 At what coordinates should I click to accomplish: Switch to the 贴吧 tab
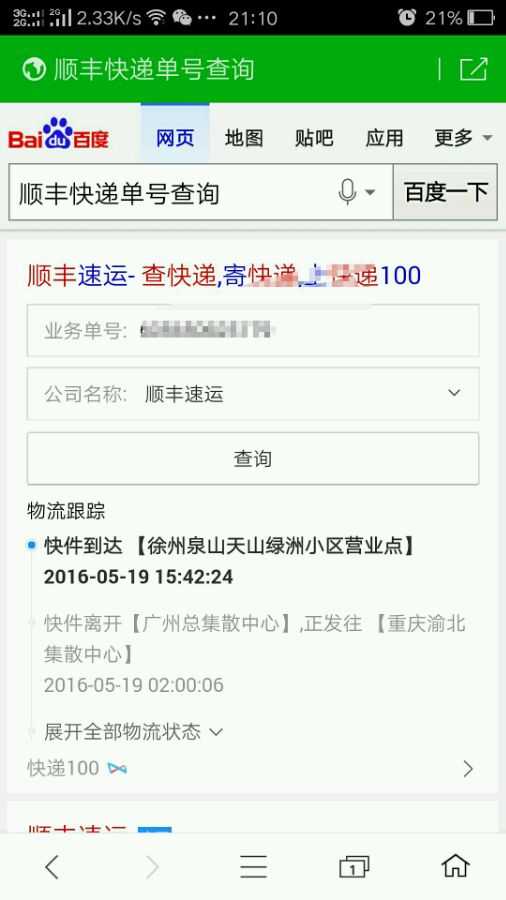(x=314, y=138)
